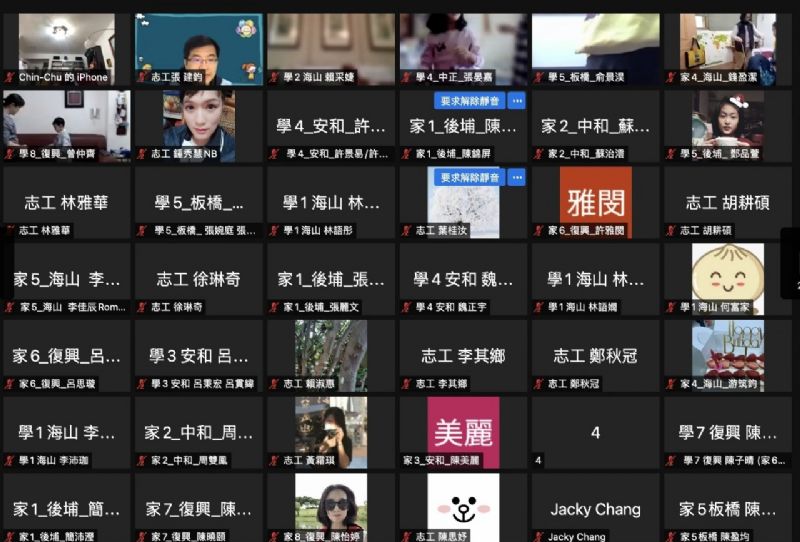Viewport: 800px width, 542px height.
Task: Select the 志工 鍾秀慧 NB video tile
Action: [x=198, y=124]
